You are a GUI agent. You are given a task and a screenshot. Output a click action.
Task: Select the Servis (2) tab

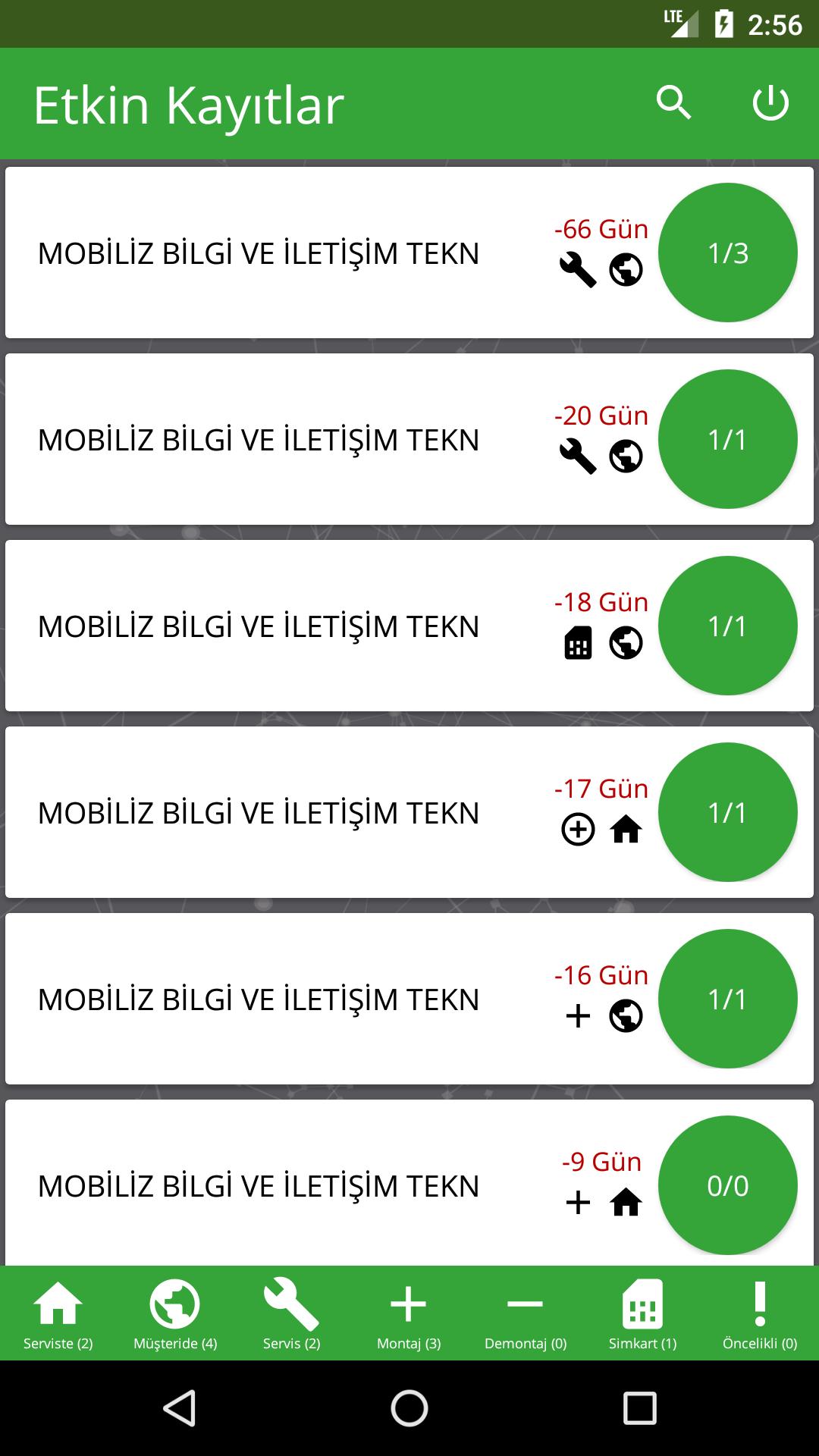292,1314
